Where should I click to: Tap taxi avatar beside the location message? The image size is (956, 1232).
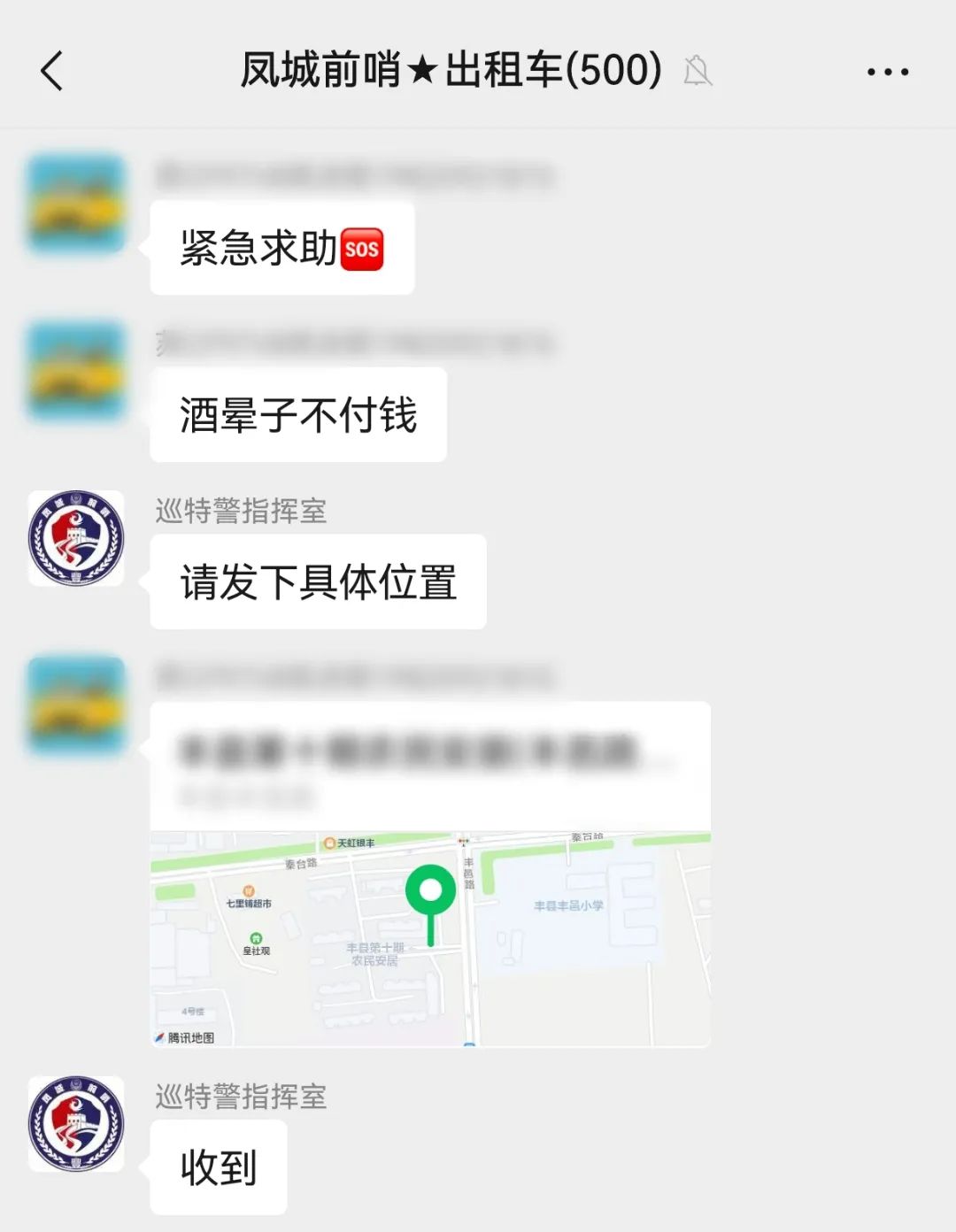76,705
